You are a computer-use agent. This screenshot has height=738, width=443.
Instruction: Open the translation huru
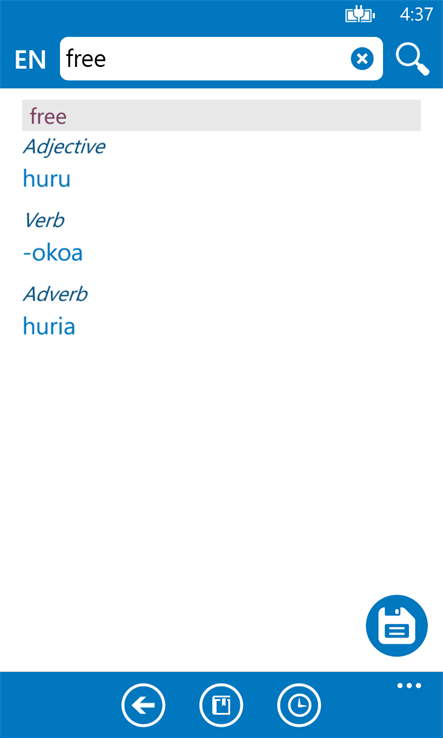tap(47, 179)
